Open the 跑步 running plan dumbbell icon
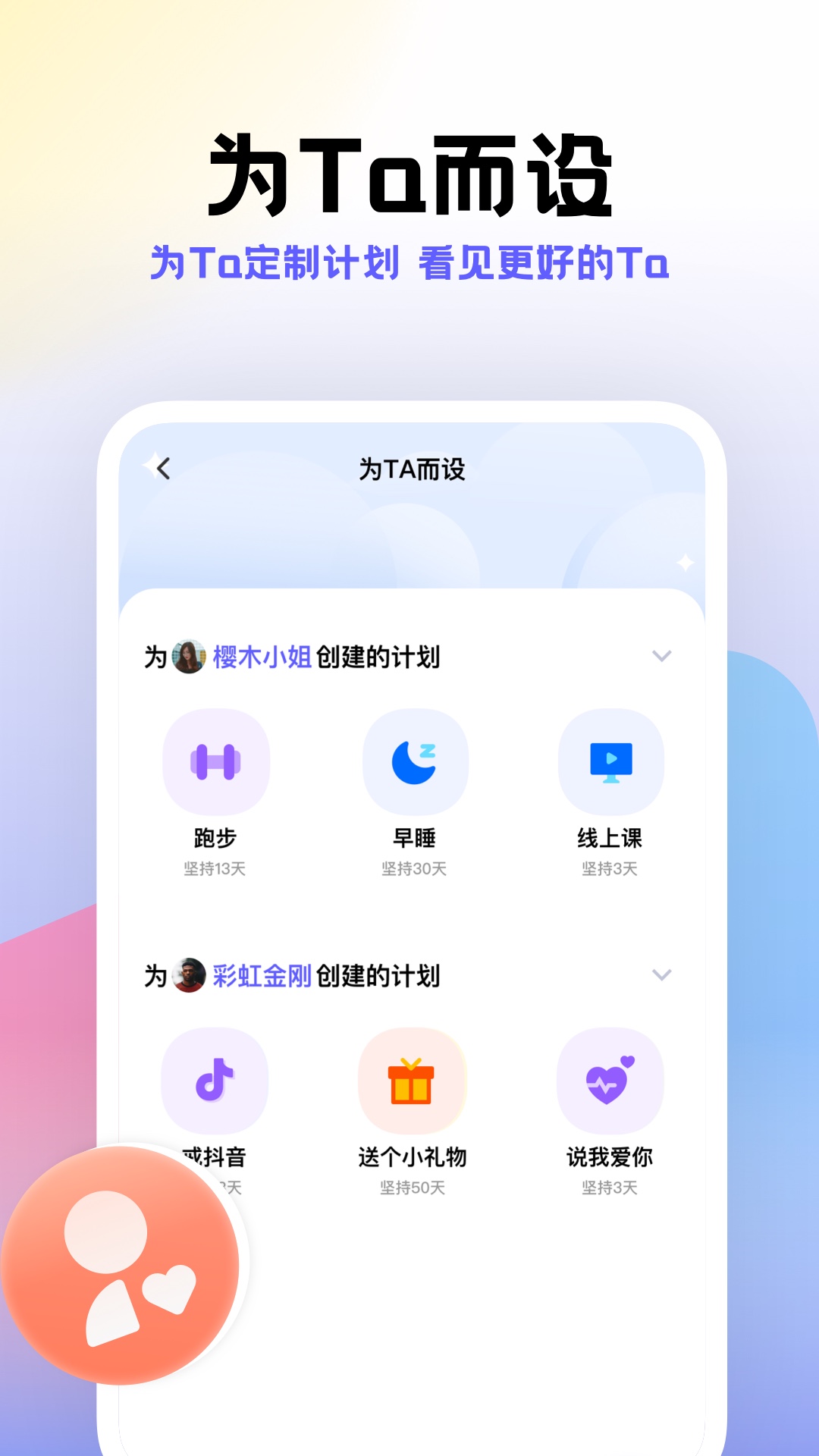The width and height of the screenshot is (819, 1456). pyautogui.click(x=216, y=762)
